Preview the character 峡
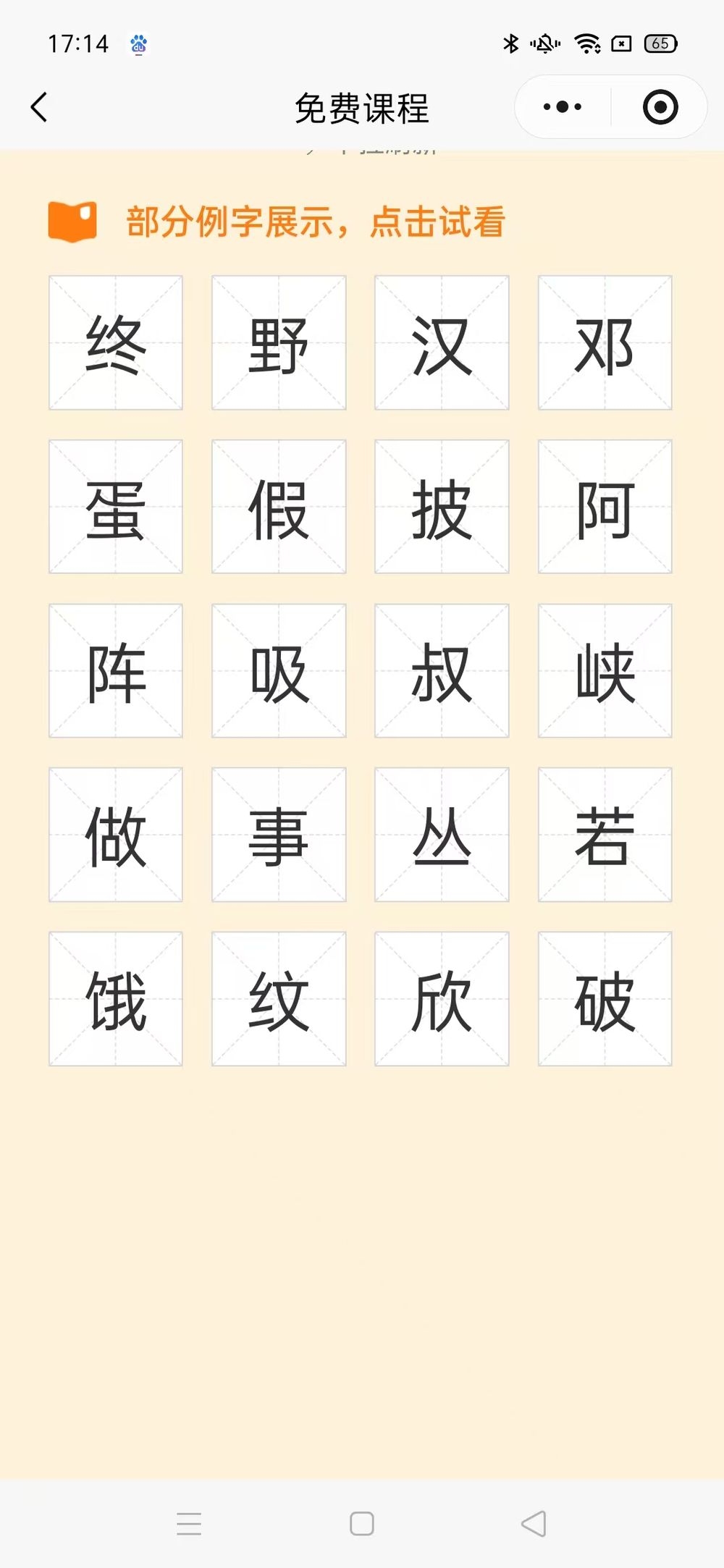724x1568 pixels. (605, 671)
